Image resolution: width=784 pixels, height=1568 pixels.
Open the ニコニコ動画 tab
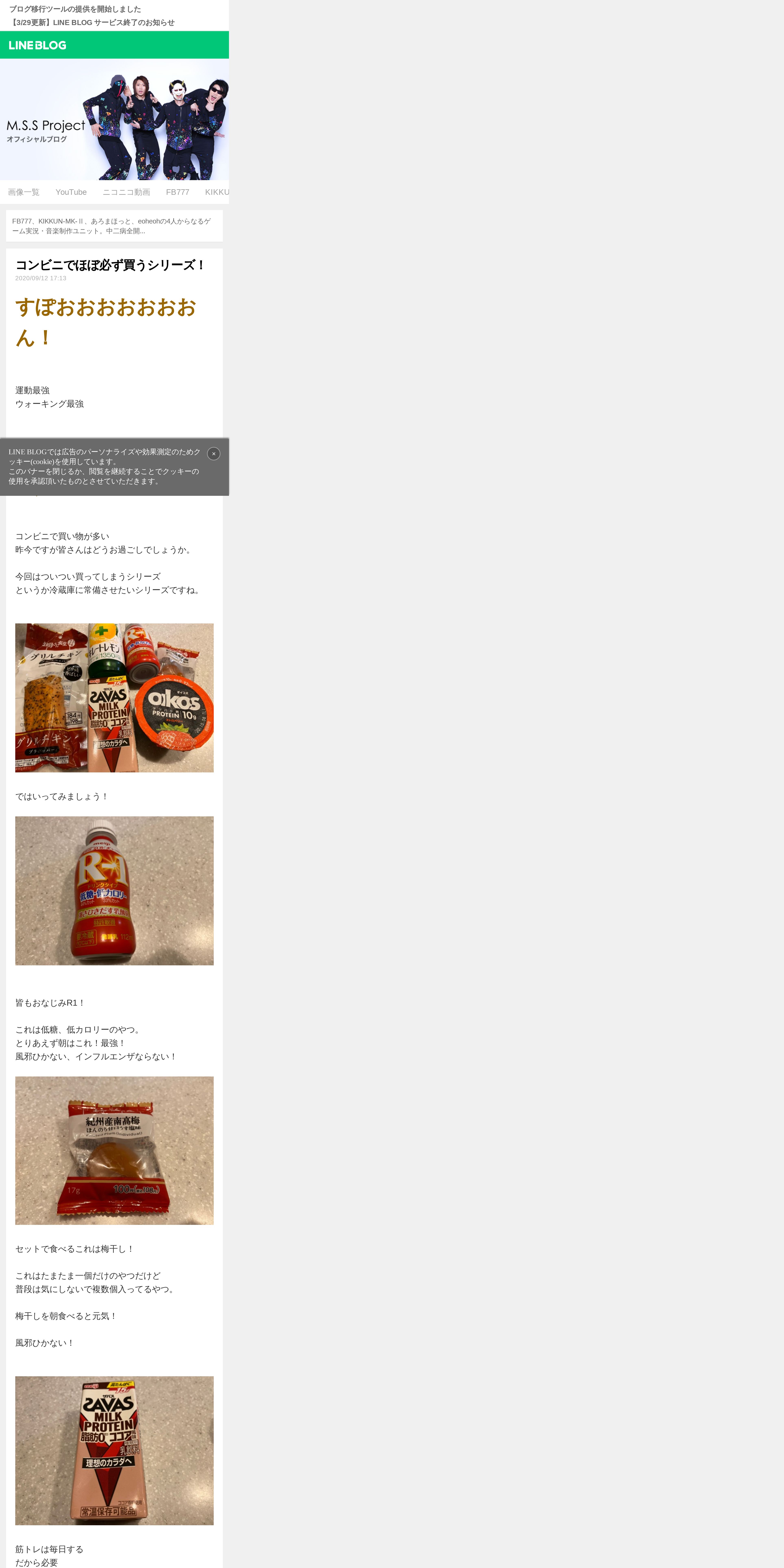(x=126, y=192)
